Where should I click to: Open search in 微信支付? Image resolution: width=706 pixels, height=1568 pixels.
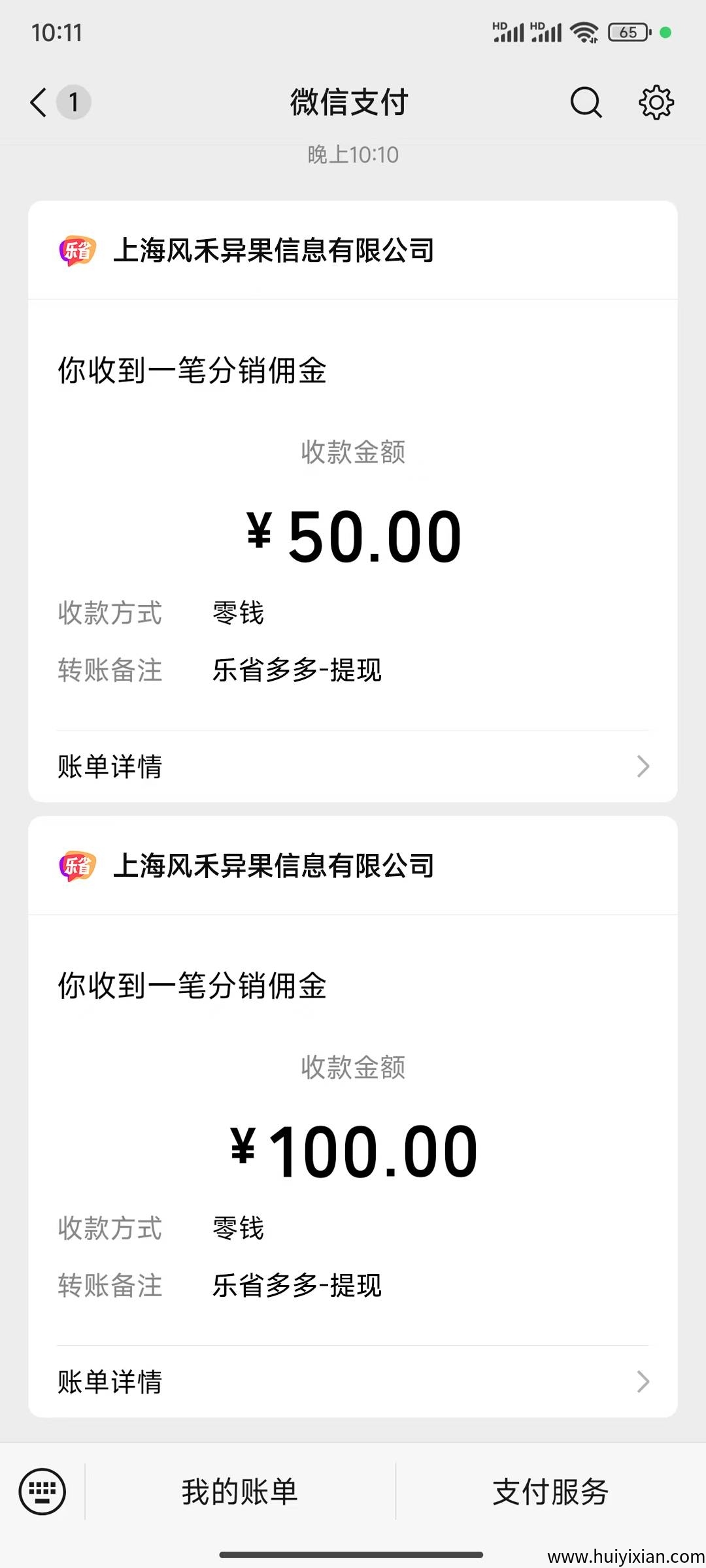586,103
